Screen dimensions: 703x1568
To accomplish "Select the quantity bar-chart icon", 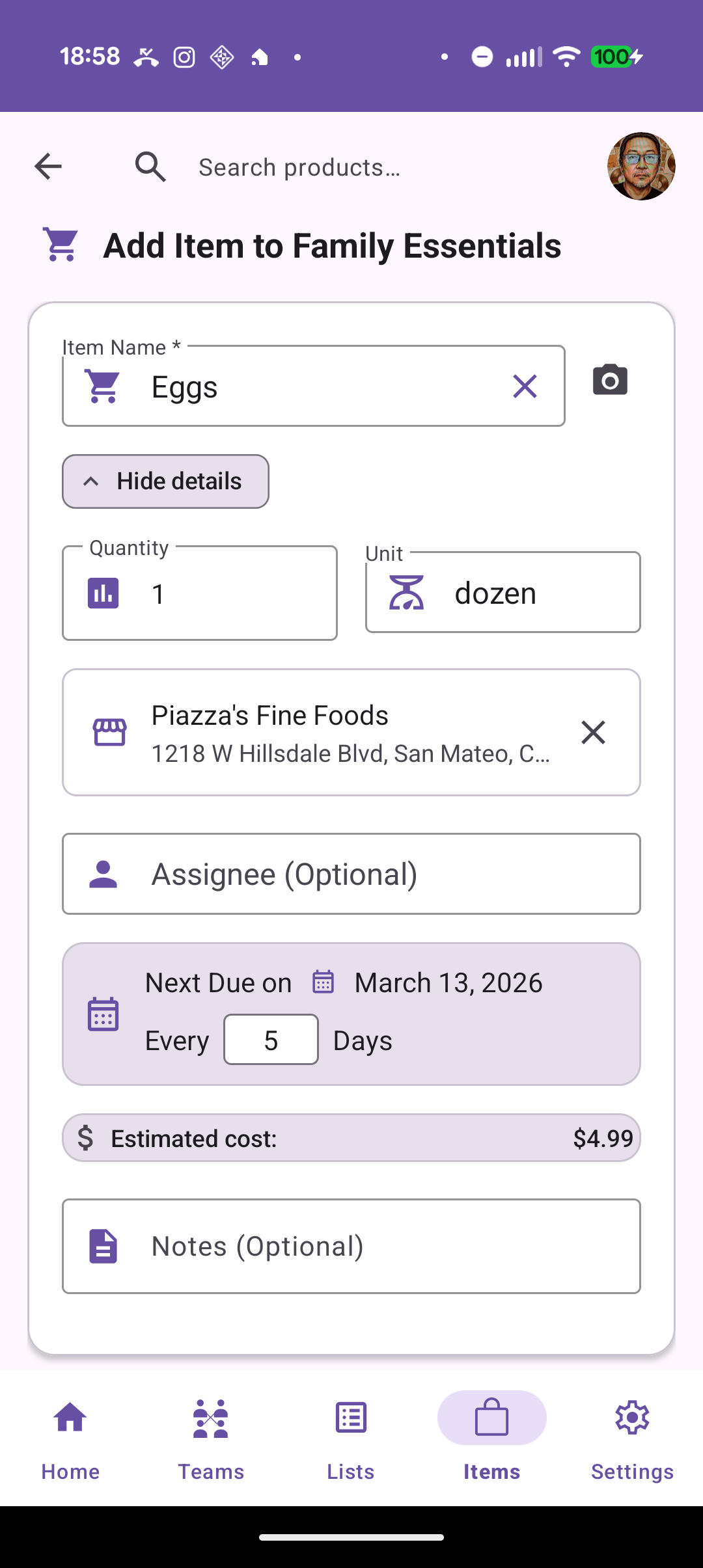I will 104,593.
